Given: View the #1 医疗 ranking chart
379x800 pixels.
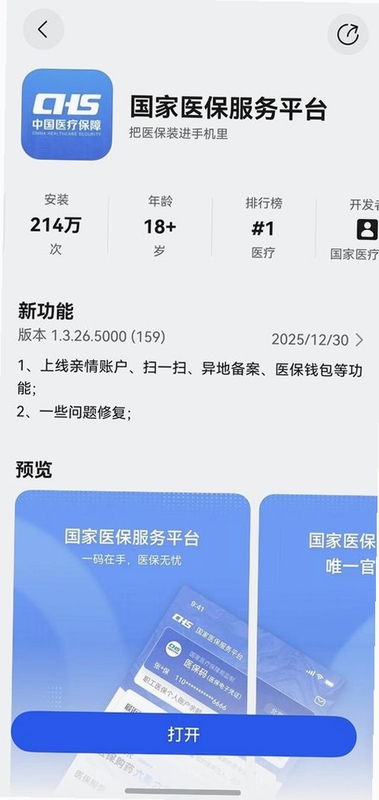Looking at the screenshot, I should tap(263, 228).
